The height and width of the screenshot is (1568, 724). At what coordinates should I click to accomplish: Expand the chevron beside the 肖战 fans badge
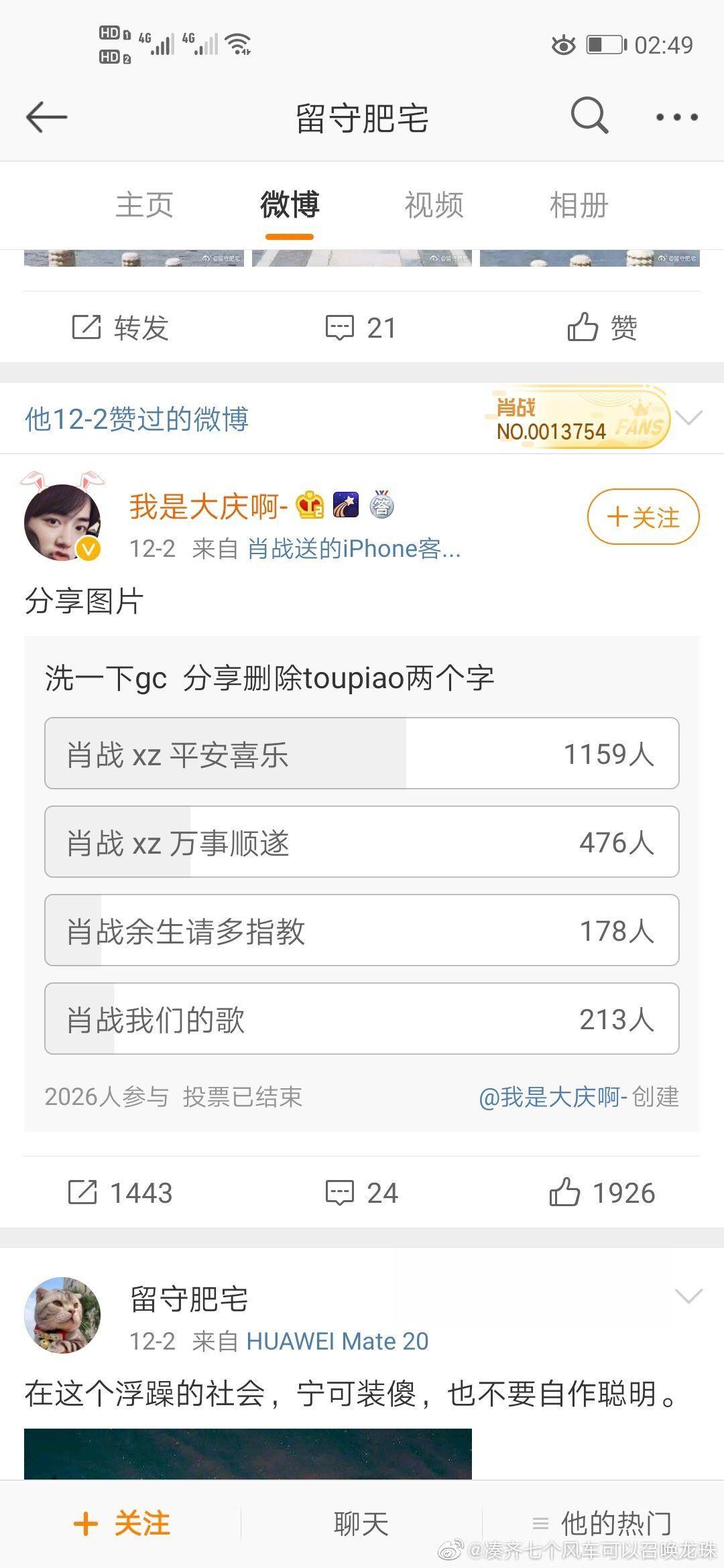tap(688, 418)
